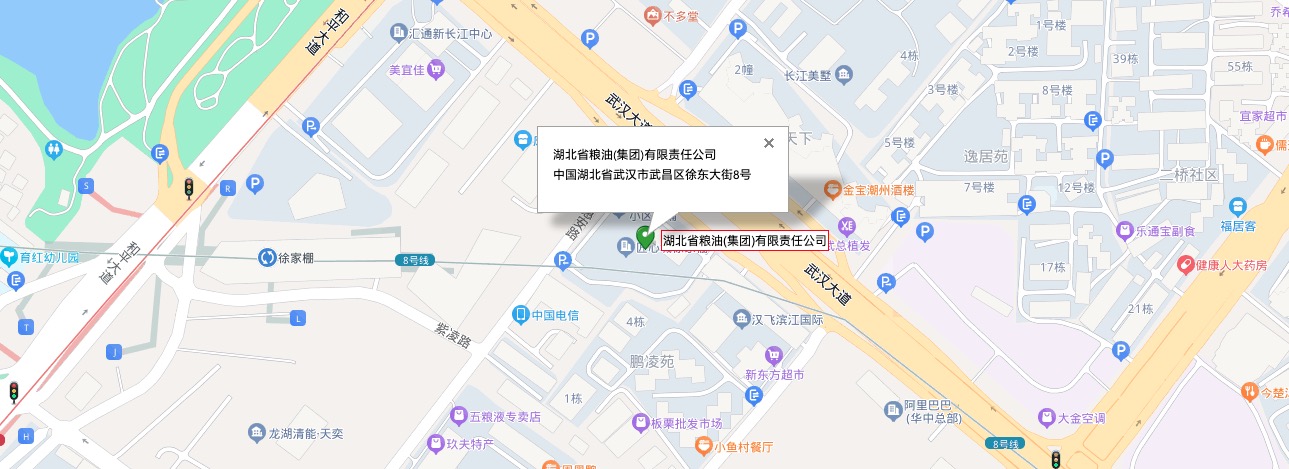The width and height of the screenshot is (1289, 469).
Task: Tap the 育红幼儿园 marker
Action: 9,257
